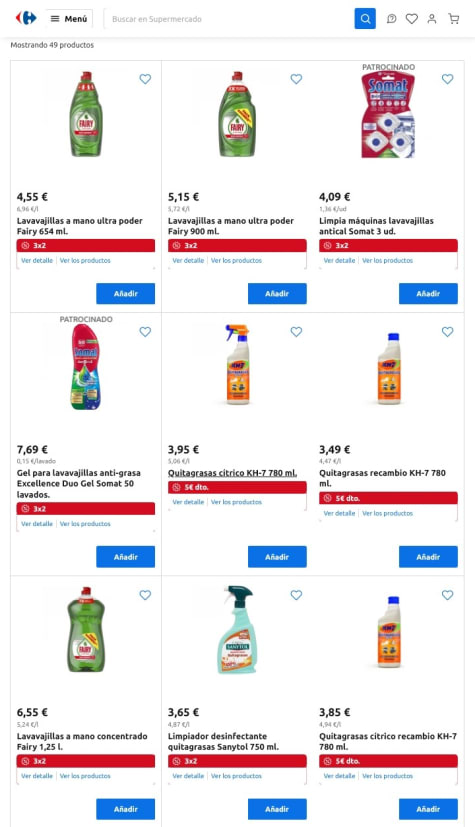Open the Menú drawer button
This screenshot has height=827, width=475.
pyautogui.click(x=69, y=19)
